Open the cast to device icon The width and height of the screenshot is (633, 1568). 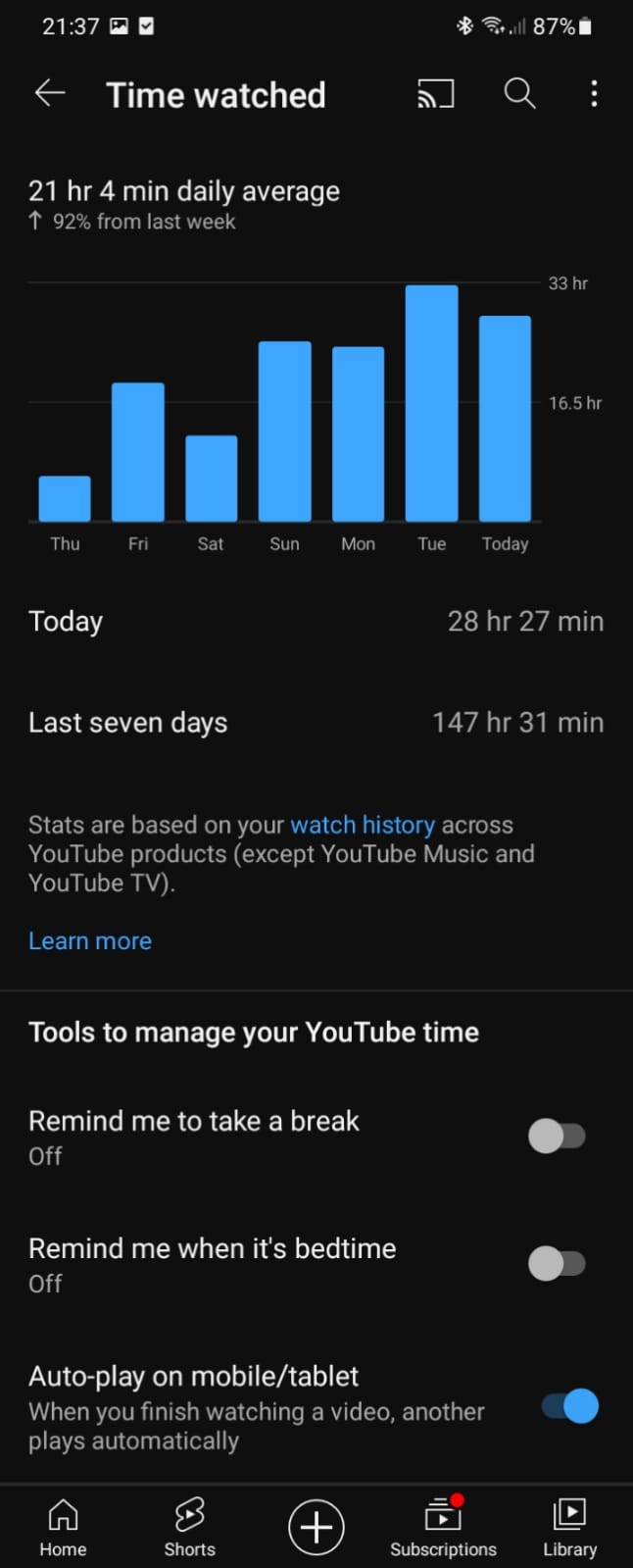[x=436, y=94]
